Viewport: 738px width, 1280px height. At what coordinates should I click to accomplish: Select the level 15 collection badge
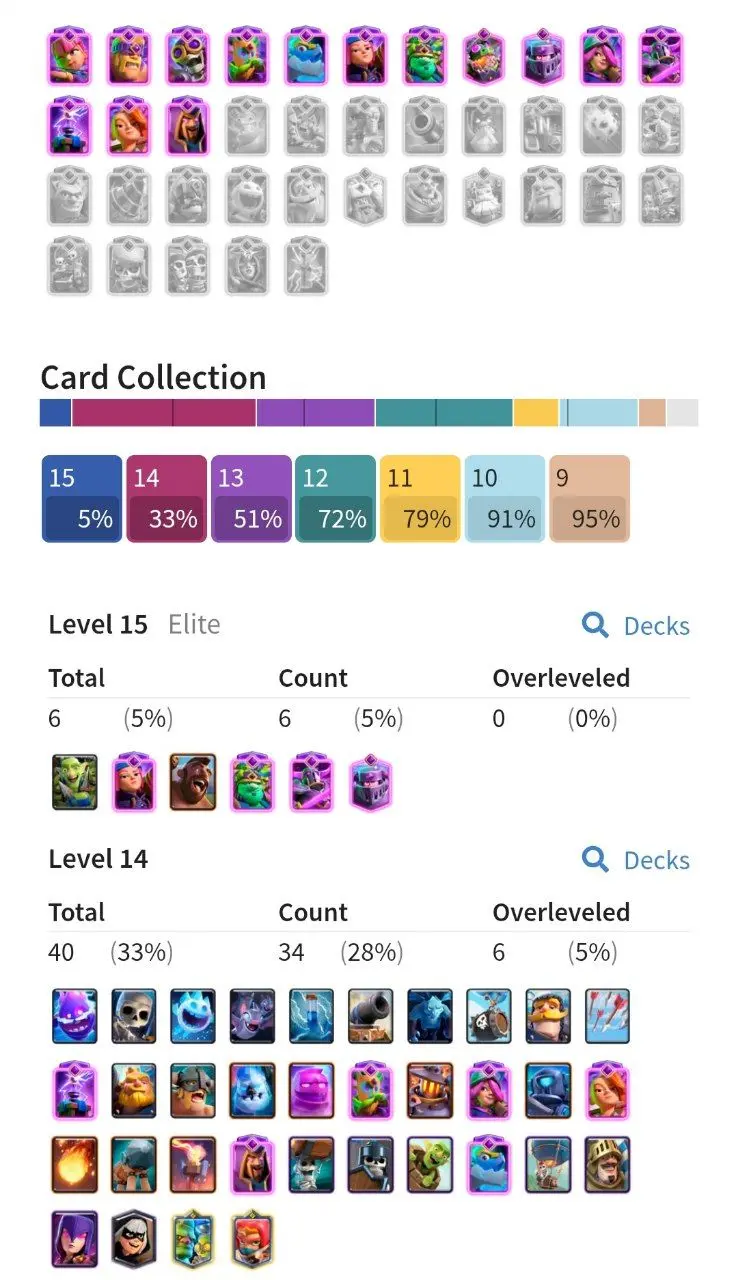tap(81, 499)
